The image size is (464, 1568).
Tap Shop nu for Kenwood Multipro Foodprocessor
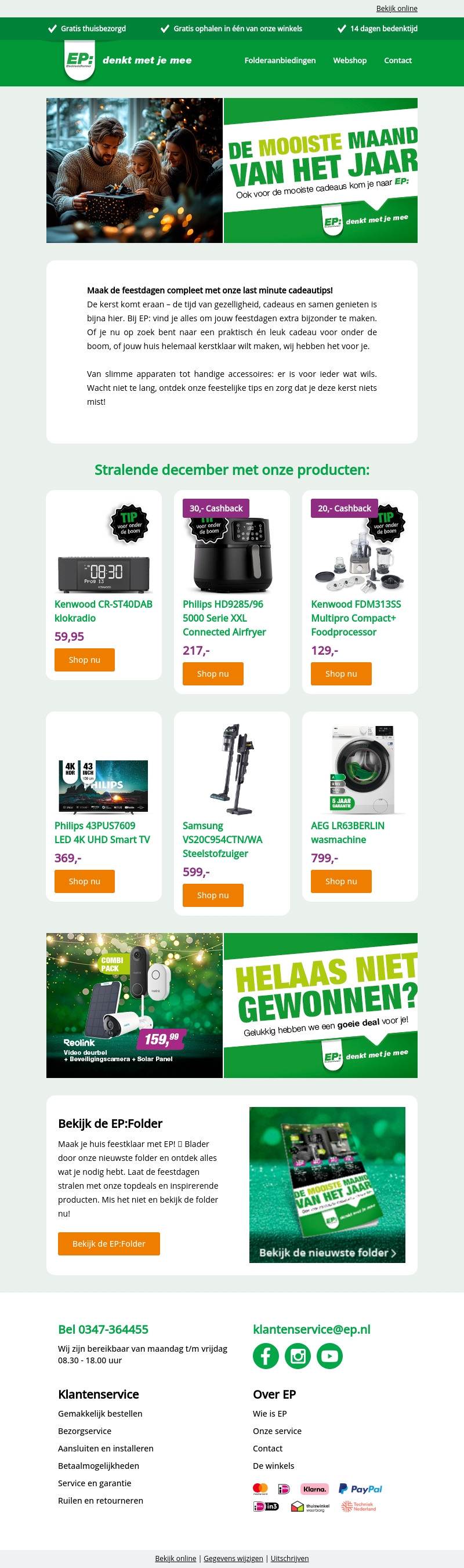341,674
